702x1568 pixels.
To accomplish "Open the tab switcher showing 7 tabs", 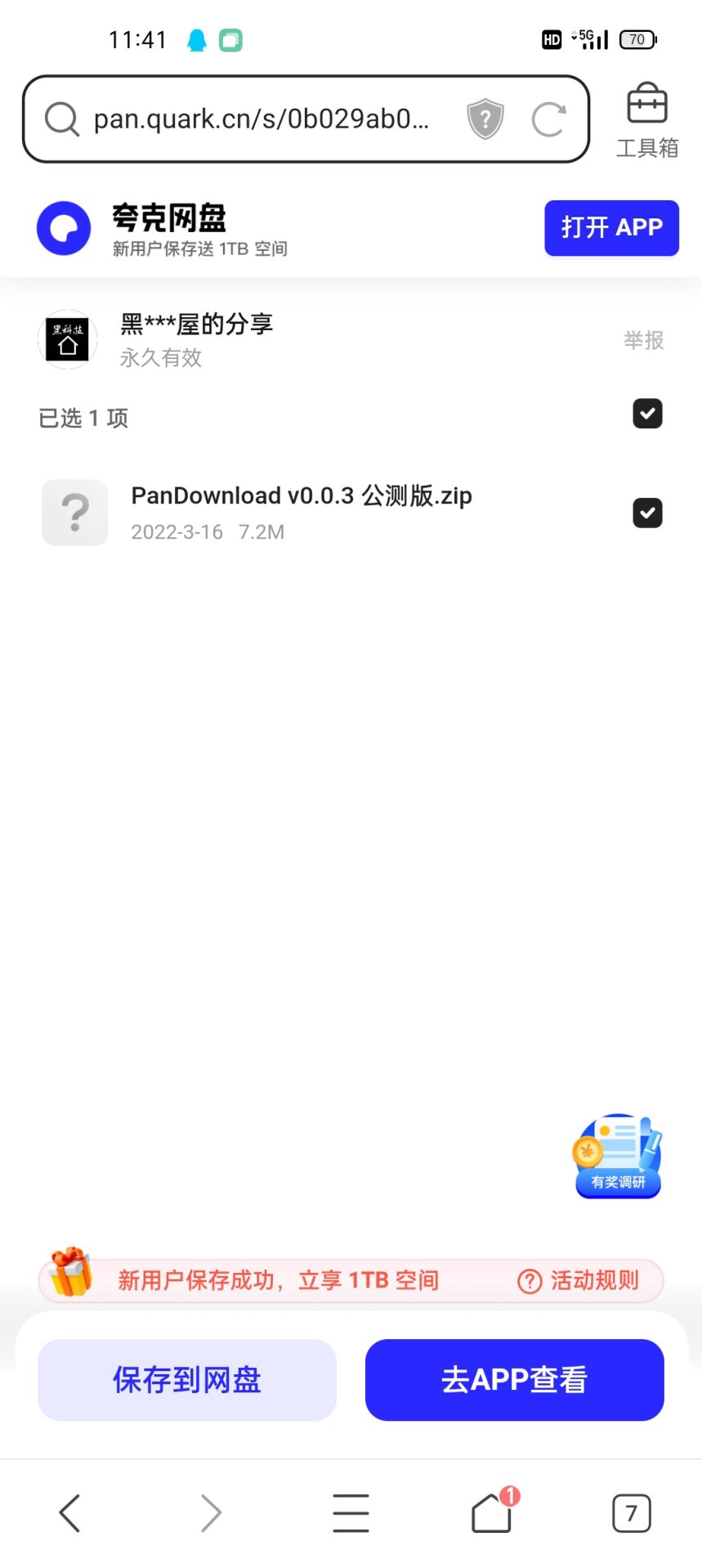I will (631, 1513).
